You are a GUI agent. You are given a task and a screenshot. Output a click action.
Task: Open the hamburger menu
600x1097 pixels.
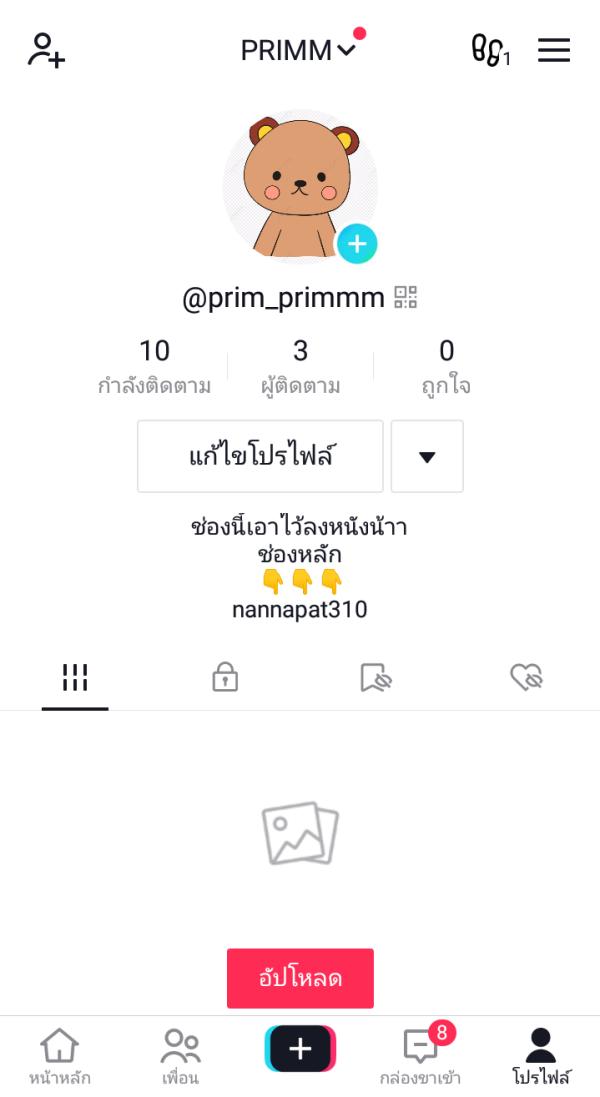coord(554,50)
